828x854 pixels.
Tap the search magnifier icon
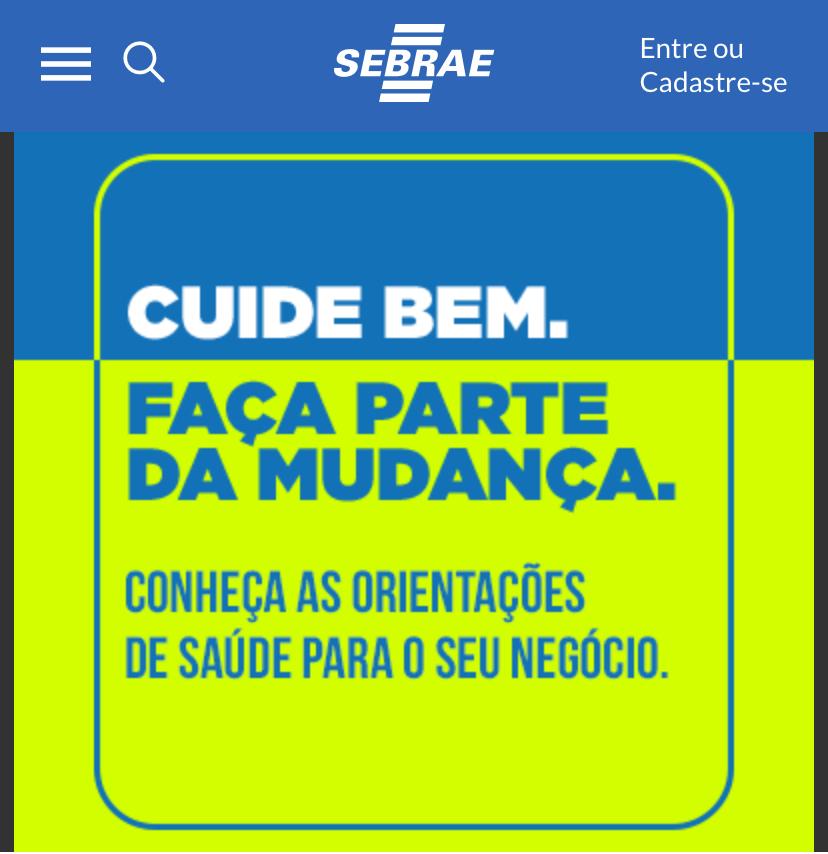pyautogui.click(x=143, y=63)
